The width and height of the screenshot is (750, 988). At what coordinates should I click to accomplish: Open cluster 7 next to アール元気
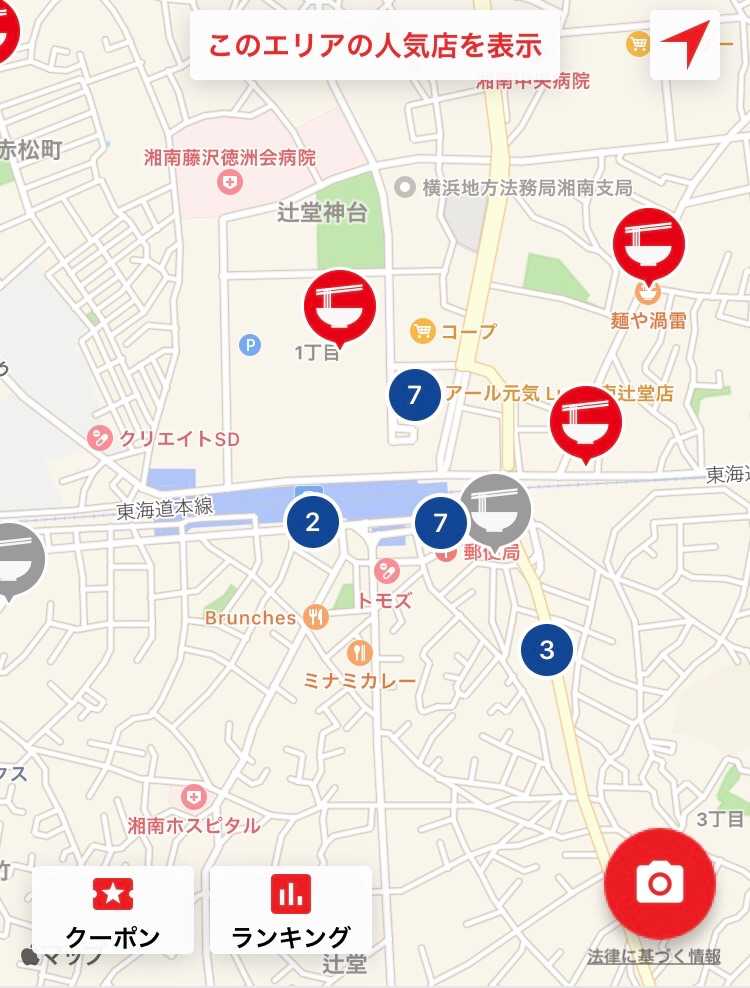tap(414, 395)
